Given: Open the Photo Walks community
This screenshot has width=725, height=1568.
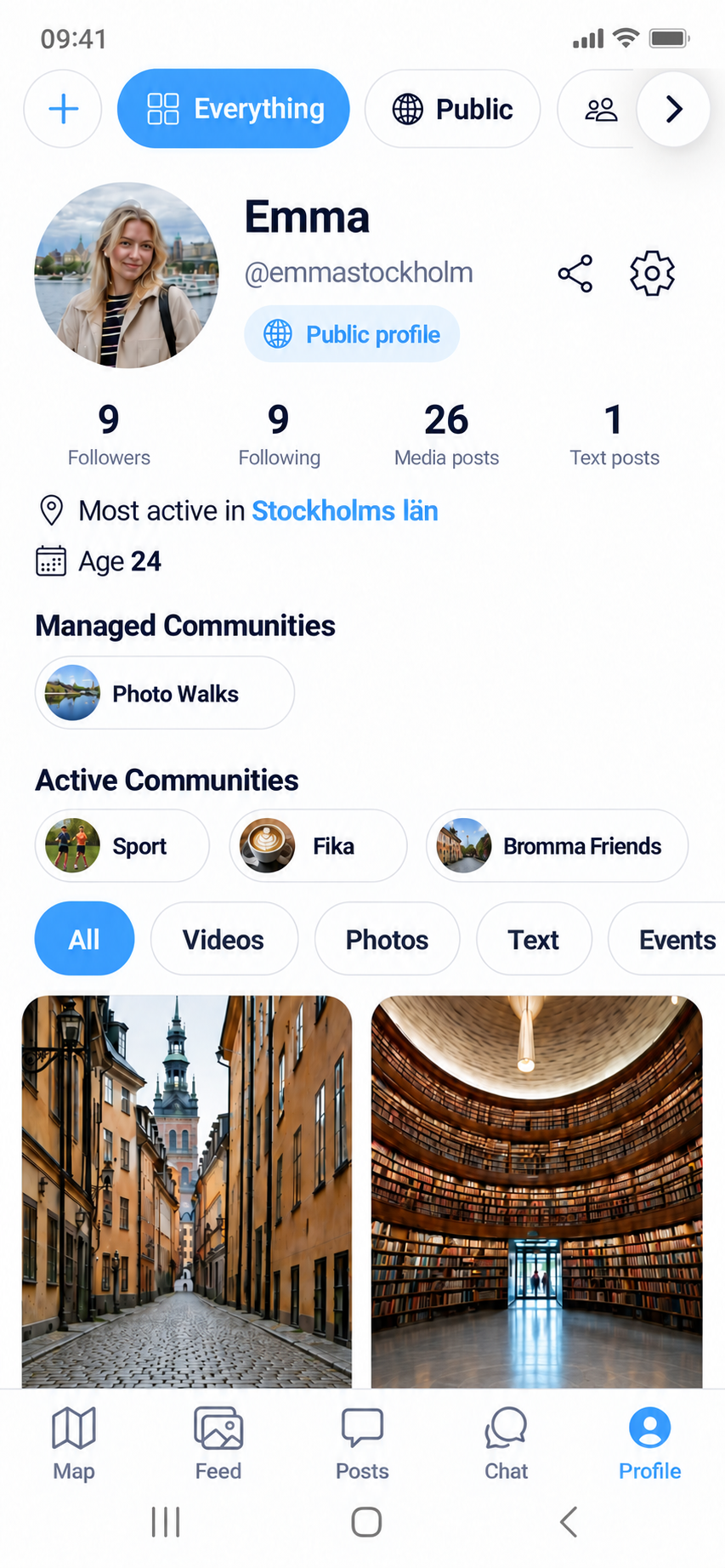Looking at the screenshot, I should (x=165, y=693).
